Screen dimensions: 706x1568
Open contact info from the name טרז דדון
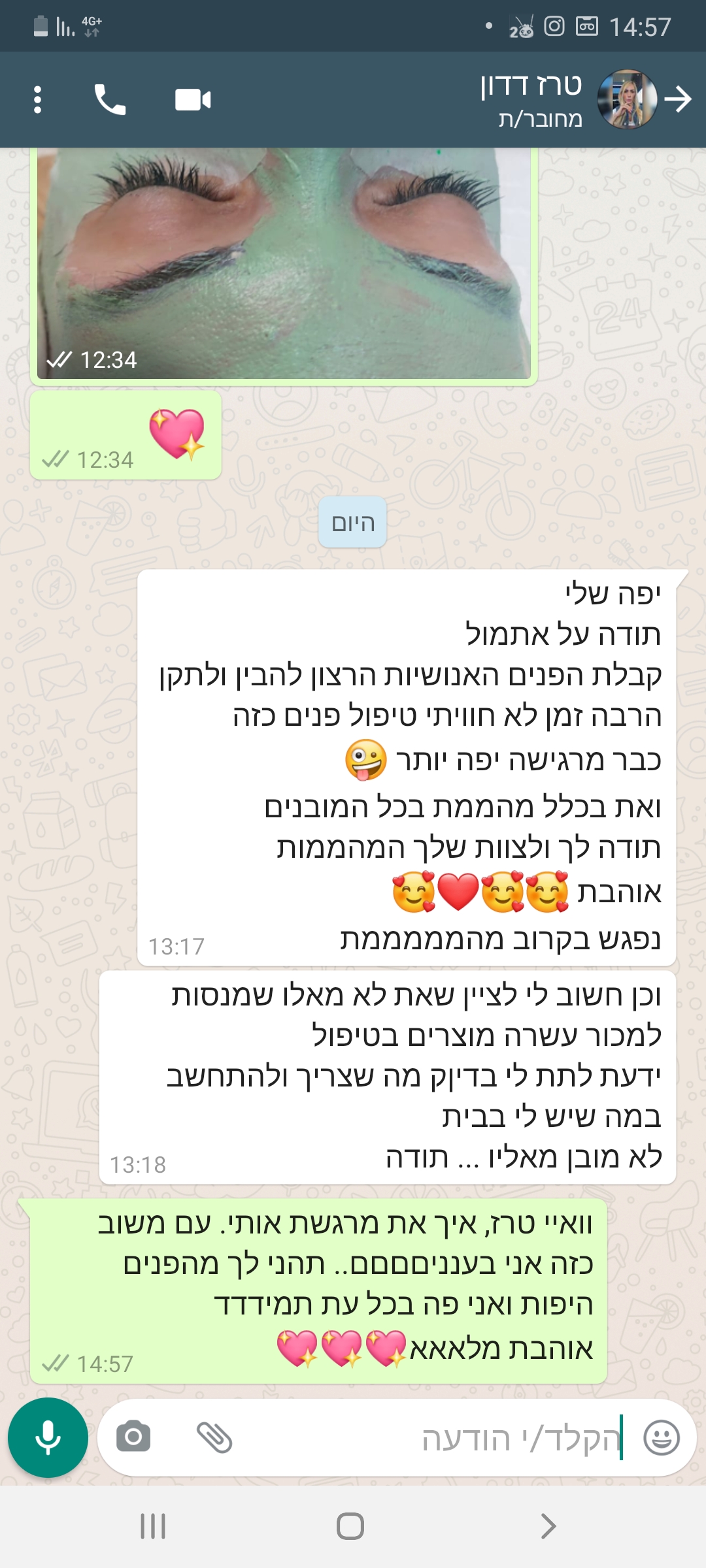pos(531,99)
